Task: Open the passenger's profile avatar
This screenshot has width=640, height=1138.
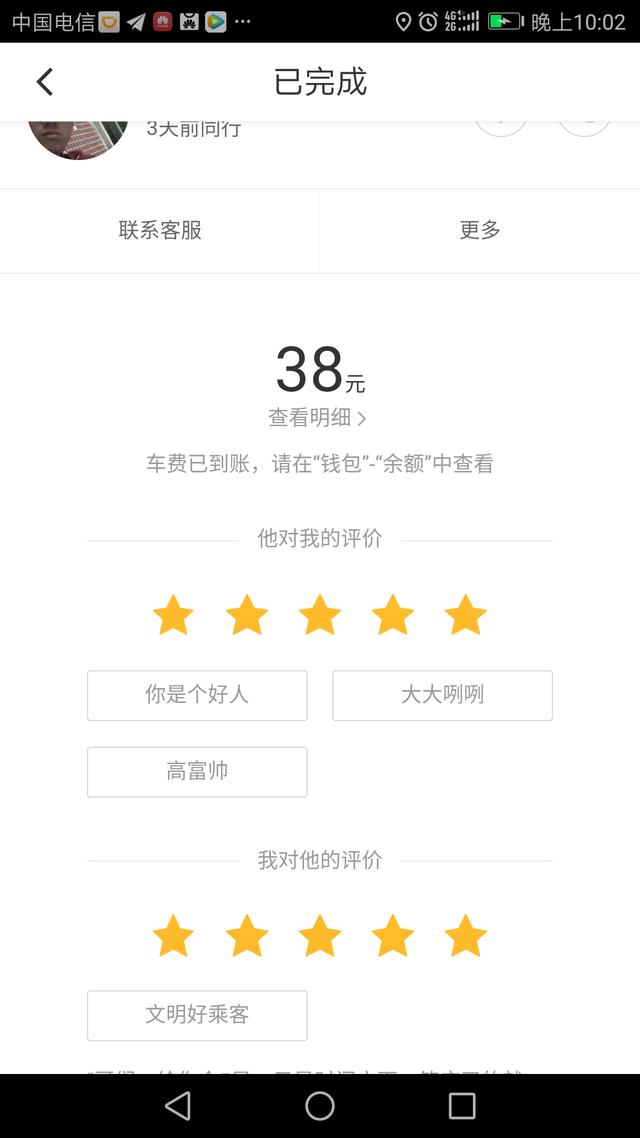Action: click(78, 139)
